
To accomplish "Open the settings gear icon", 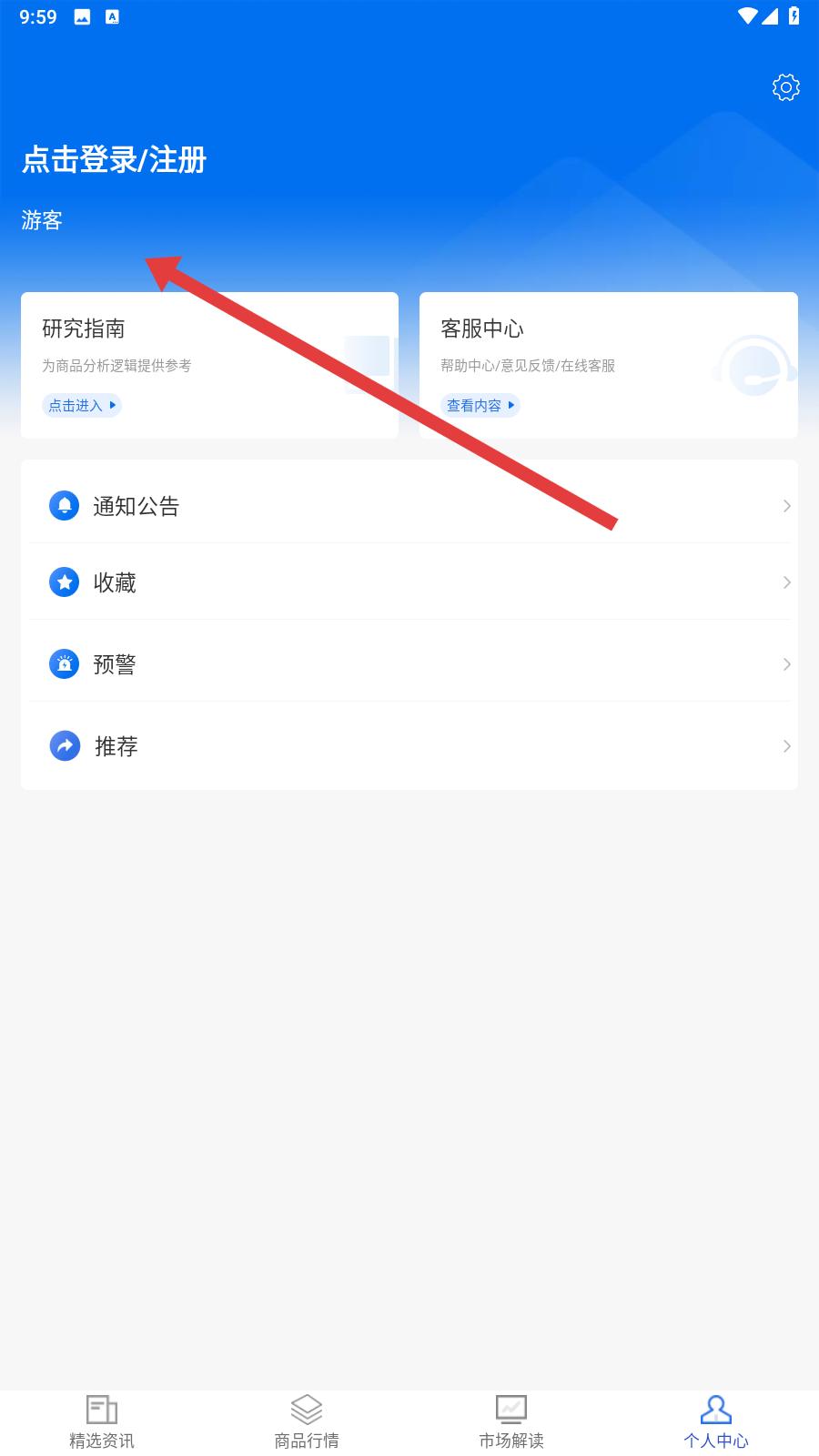I will (x=786, y=87).
